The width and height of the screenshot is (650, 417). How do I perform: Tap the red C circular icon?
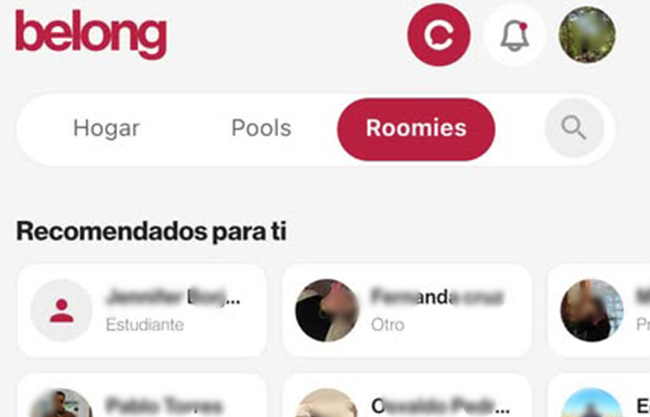[x=438, y=35]
